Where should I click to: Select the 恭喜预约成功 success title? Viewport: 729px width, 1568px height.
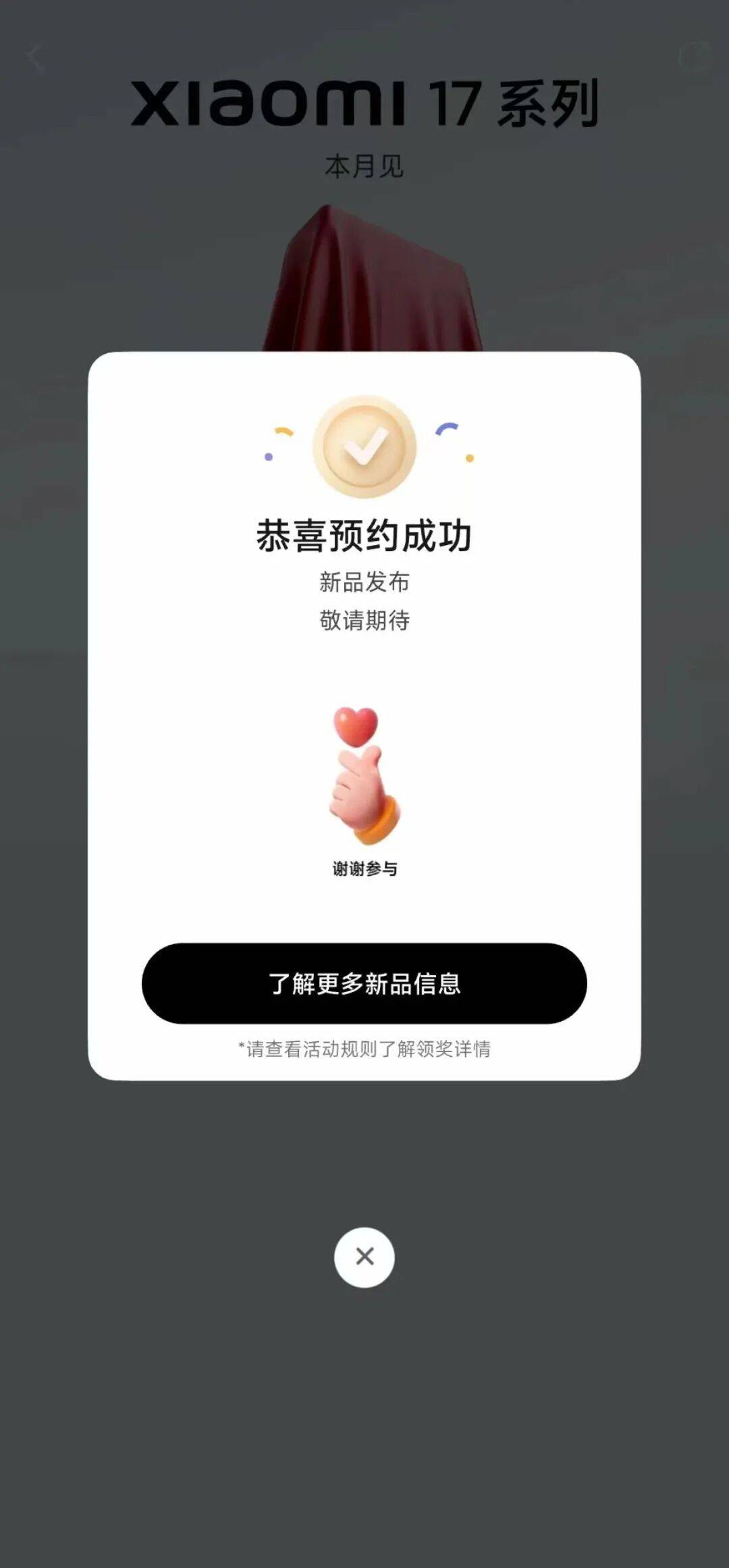tap(364, 535)
